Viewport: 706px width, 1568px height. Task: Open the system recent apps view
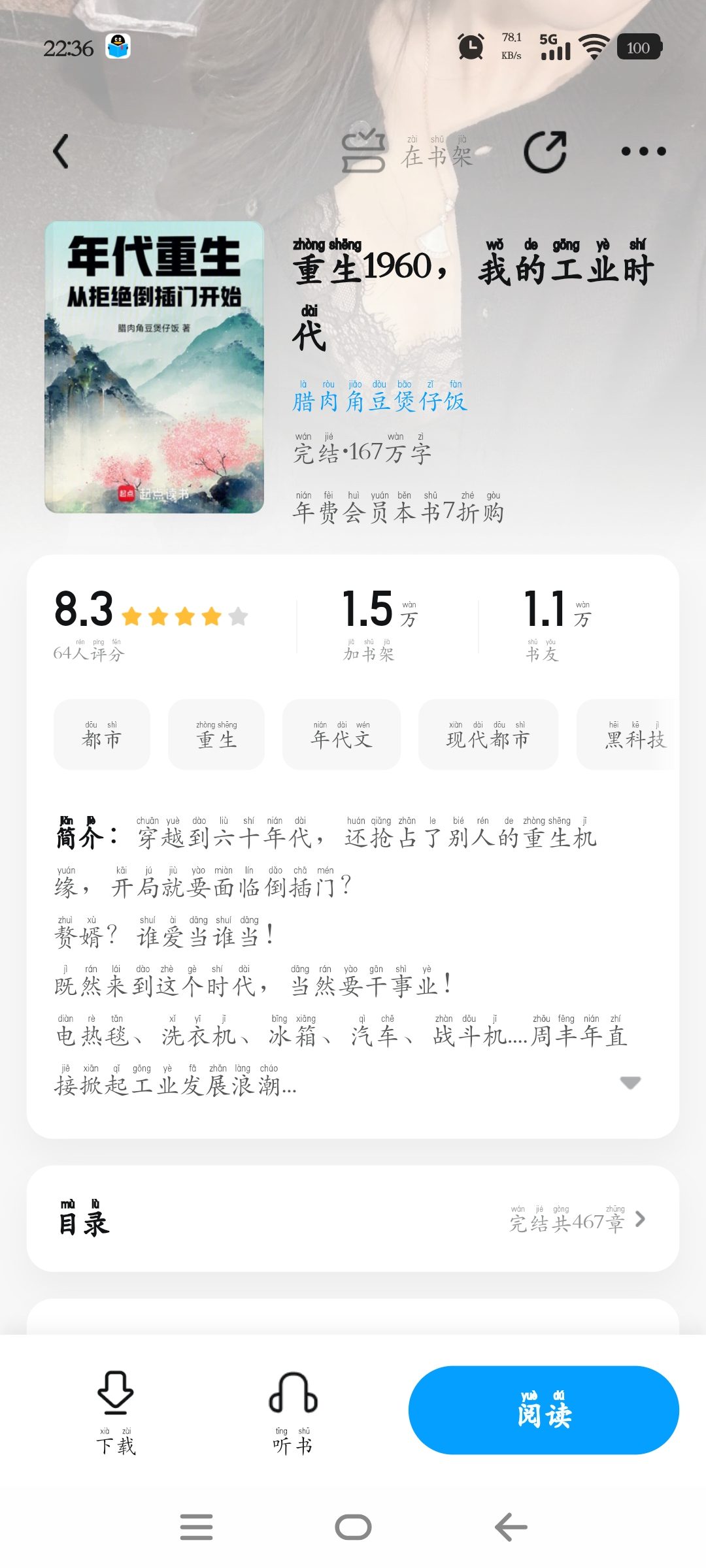click(196, 1527)
